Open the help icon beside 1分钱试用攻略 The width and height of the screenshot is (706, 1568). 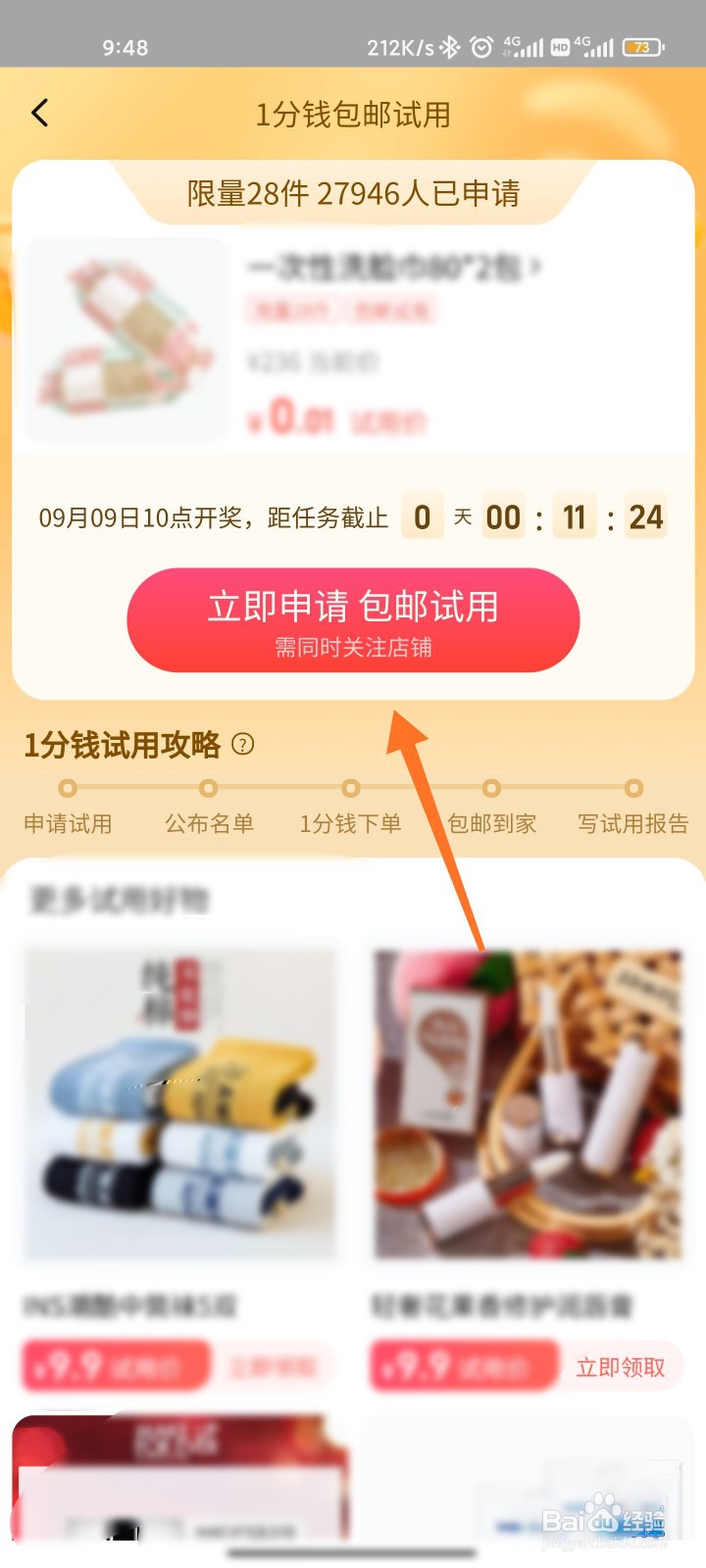242,745
